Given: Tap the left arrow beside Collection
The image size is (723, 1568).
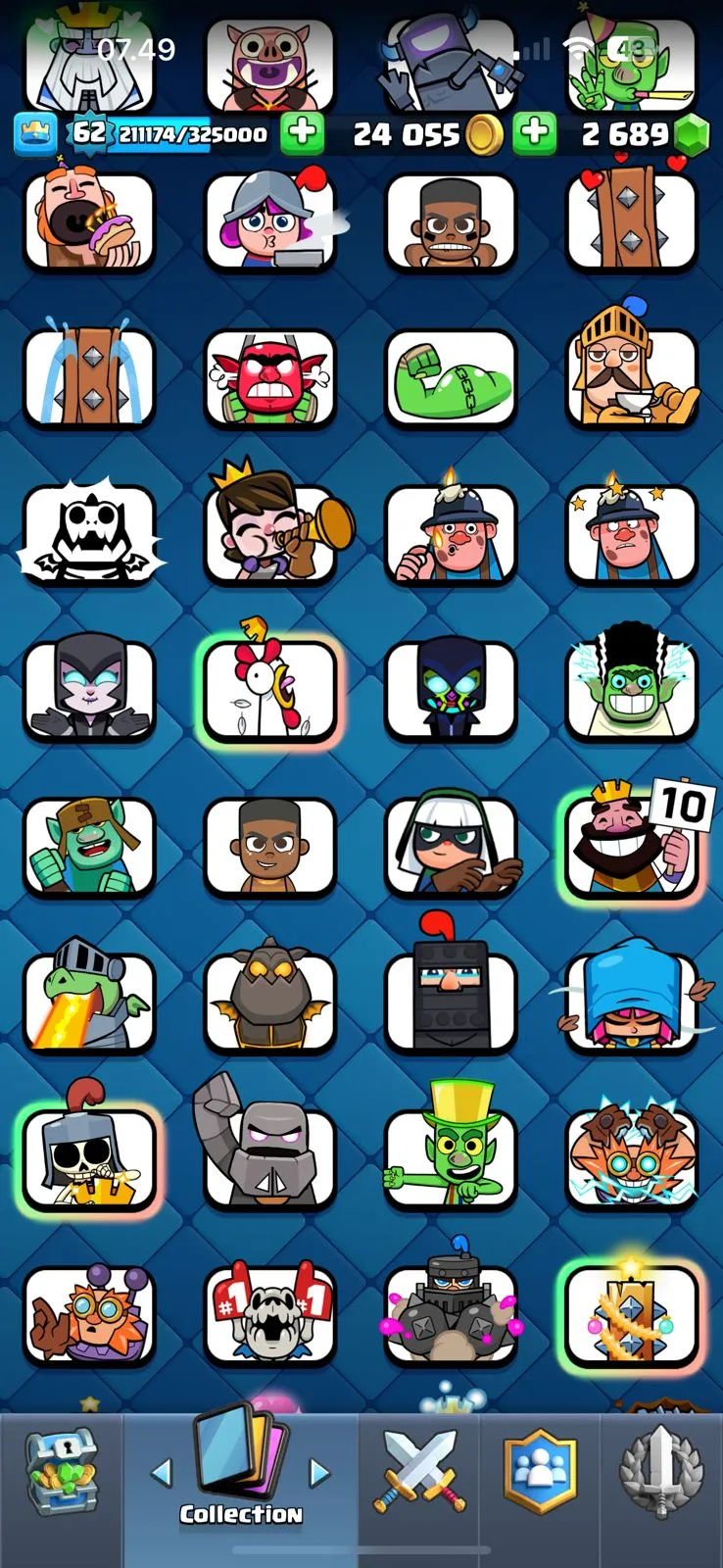Looking at the screenshot, I should point(162,1471).
